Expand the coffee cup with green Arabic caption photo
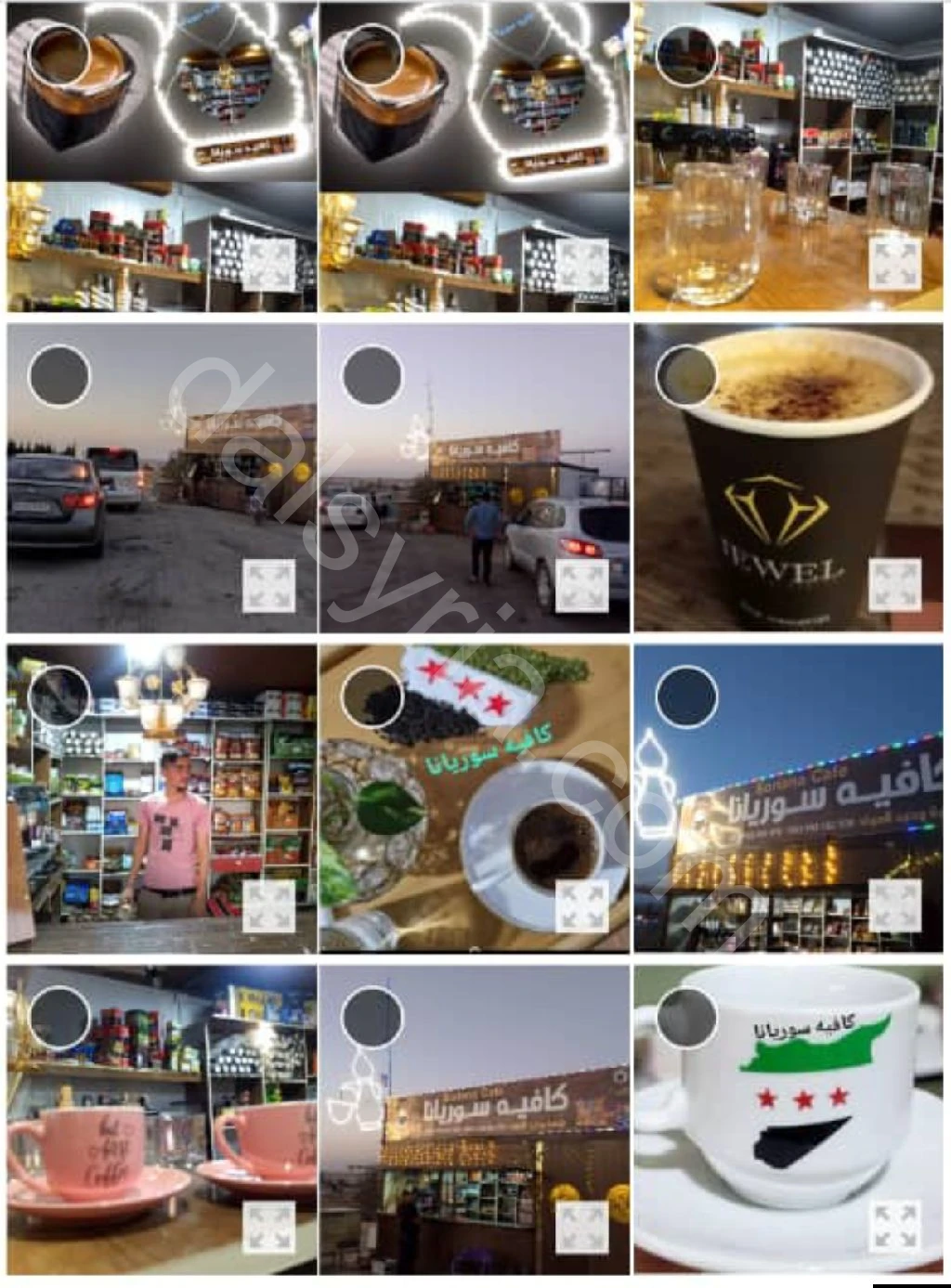The width and height of the screenshot is (951, 1288). [581, 905]
